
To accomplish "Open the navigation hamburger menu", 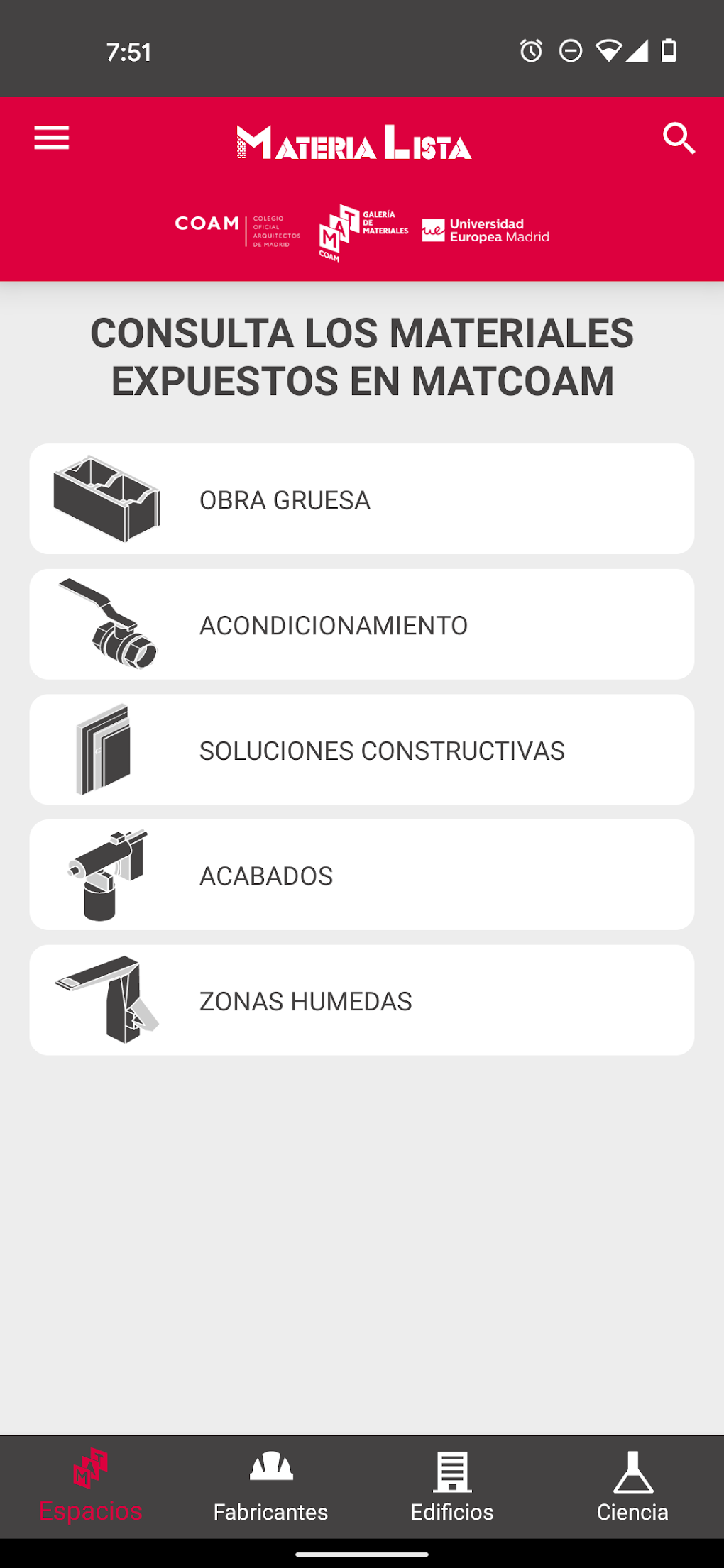I will pos(52,138).
